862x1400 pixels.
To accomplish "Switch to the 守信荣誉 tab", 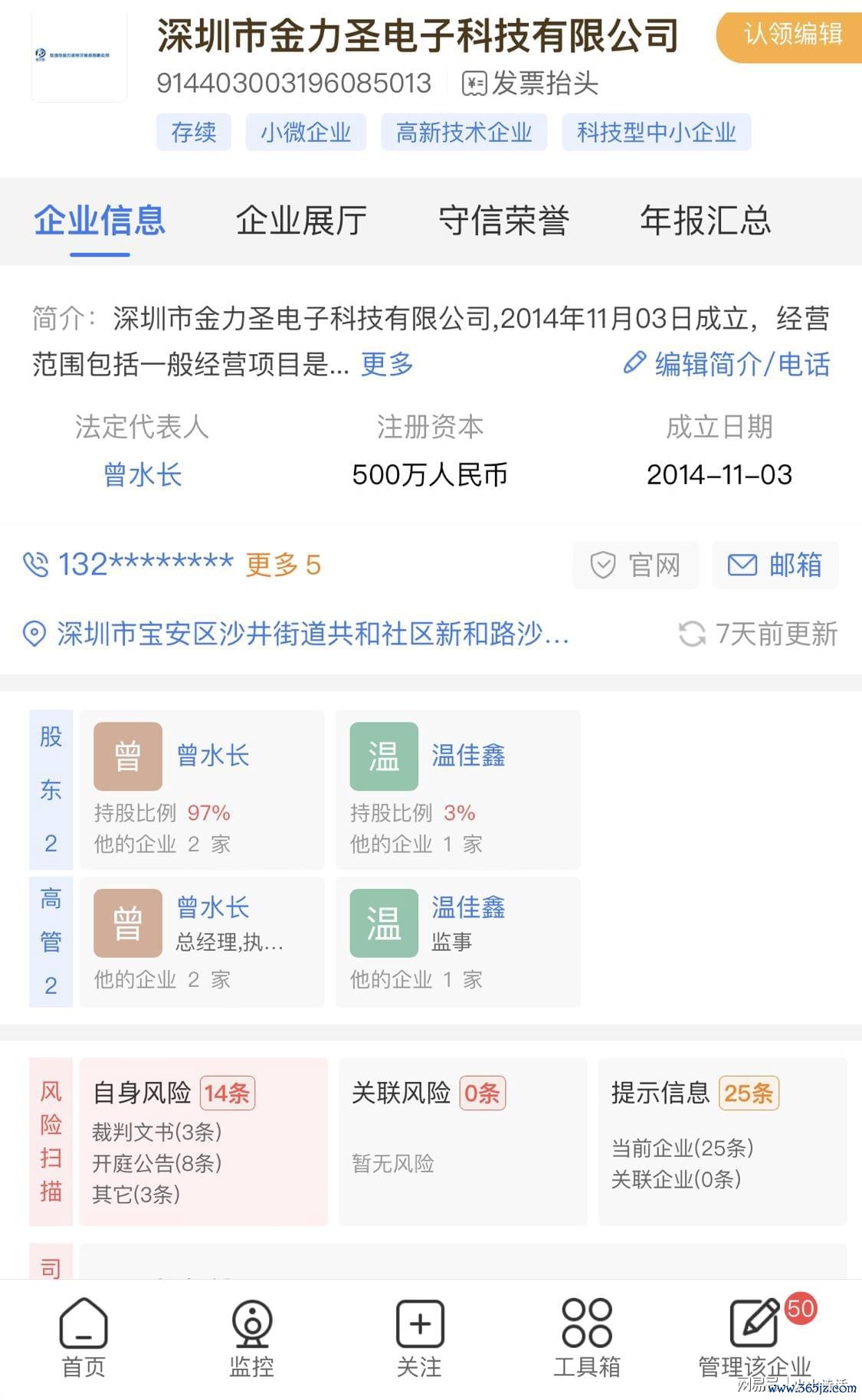I will coord(503,221).
